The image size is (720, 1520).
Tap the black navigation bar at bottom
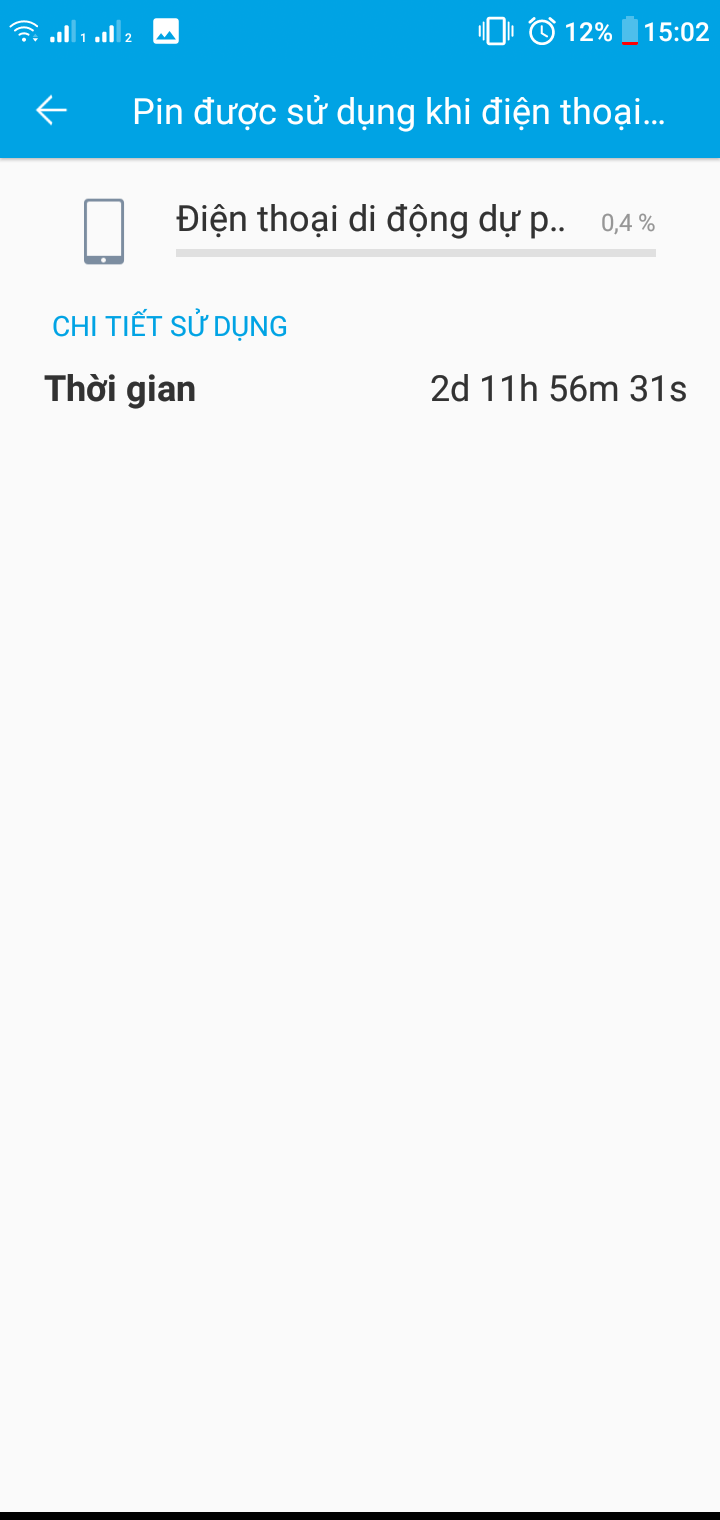tap(360, 1510)
